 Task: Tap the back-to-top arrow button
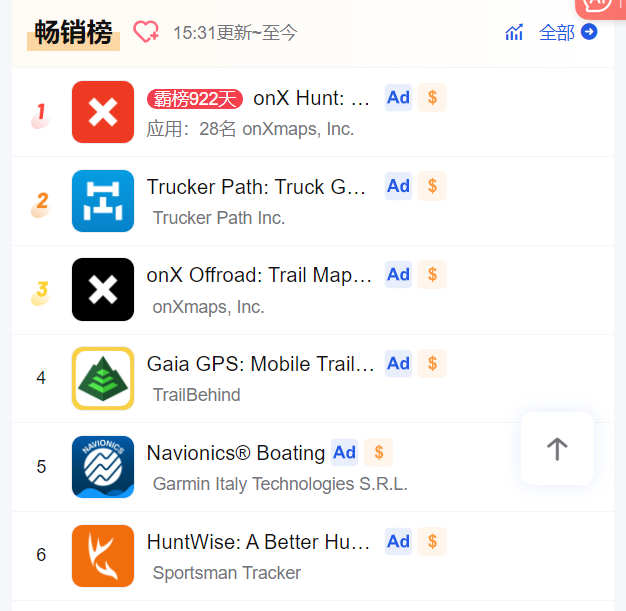[557, 449]
